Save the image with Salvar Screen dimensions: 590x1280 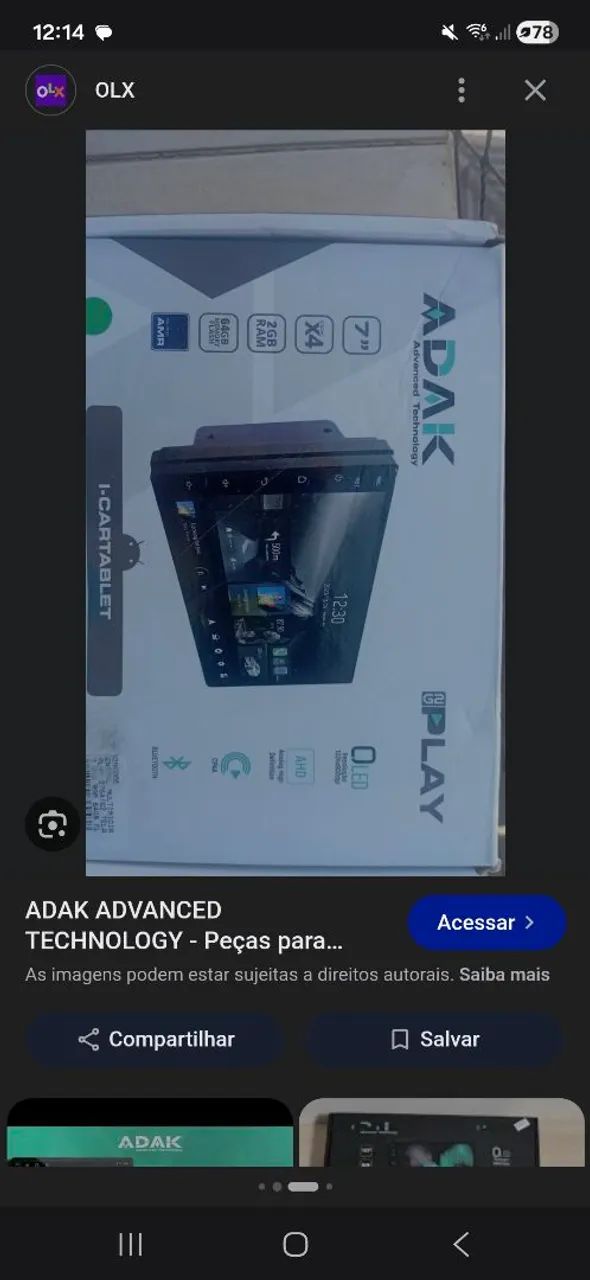tap(435, 1039)
